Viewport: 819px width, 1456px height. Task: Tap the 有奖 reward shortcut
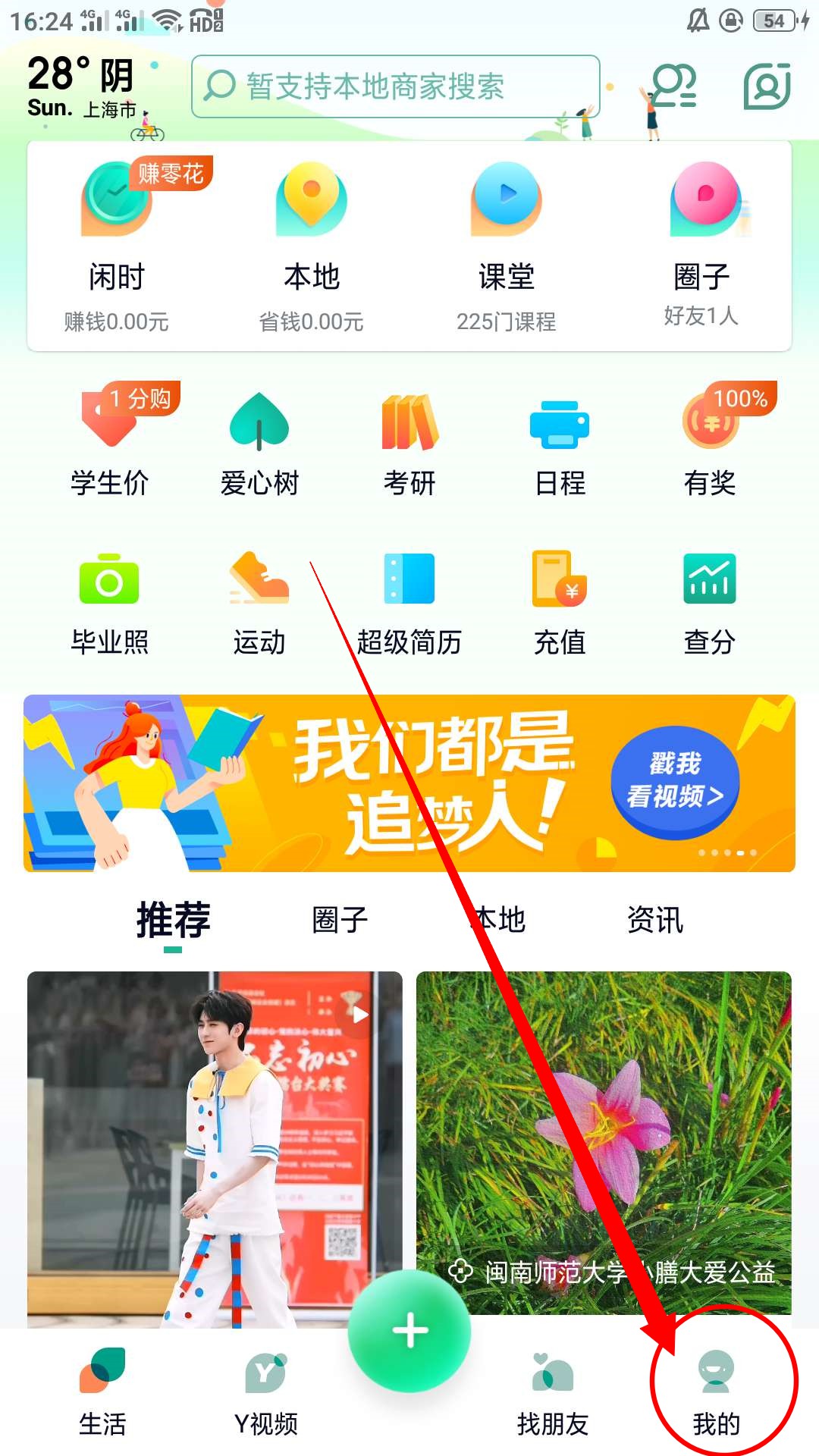pos(710,441)
